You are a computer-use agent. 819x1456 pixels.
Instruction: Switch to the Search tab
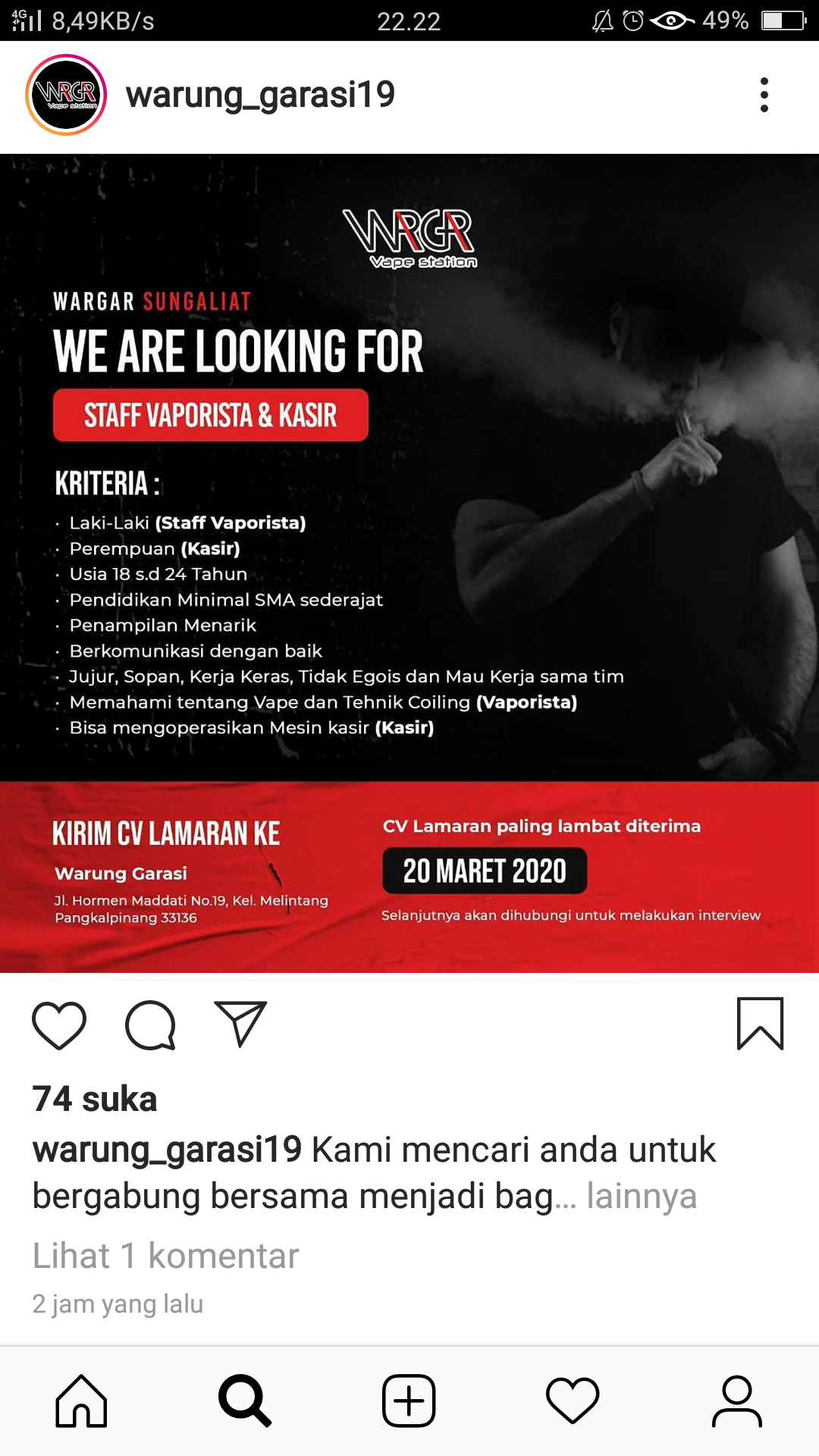[244, 1401]
